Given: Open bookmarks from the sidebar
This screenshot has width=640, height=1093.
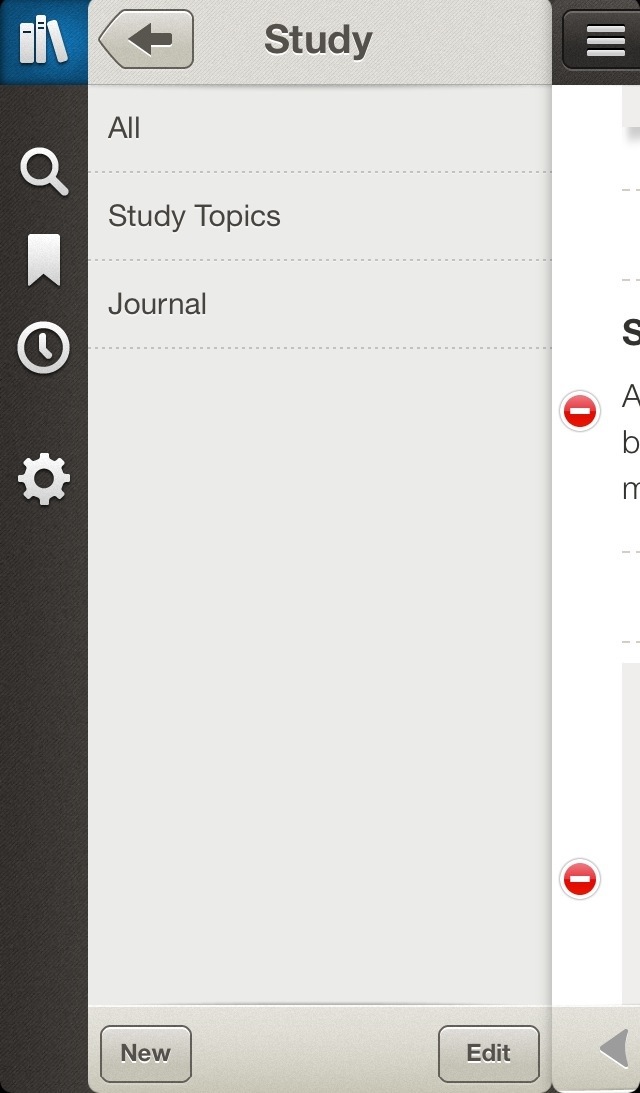Looking at the screenshot, I should tap(44, 260).
